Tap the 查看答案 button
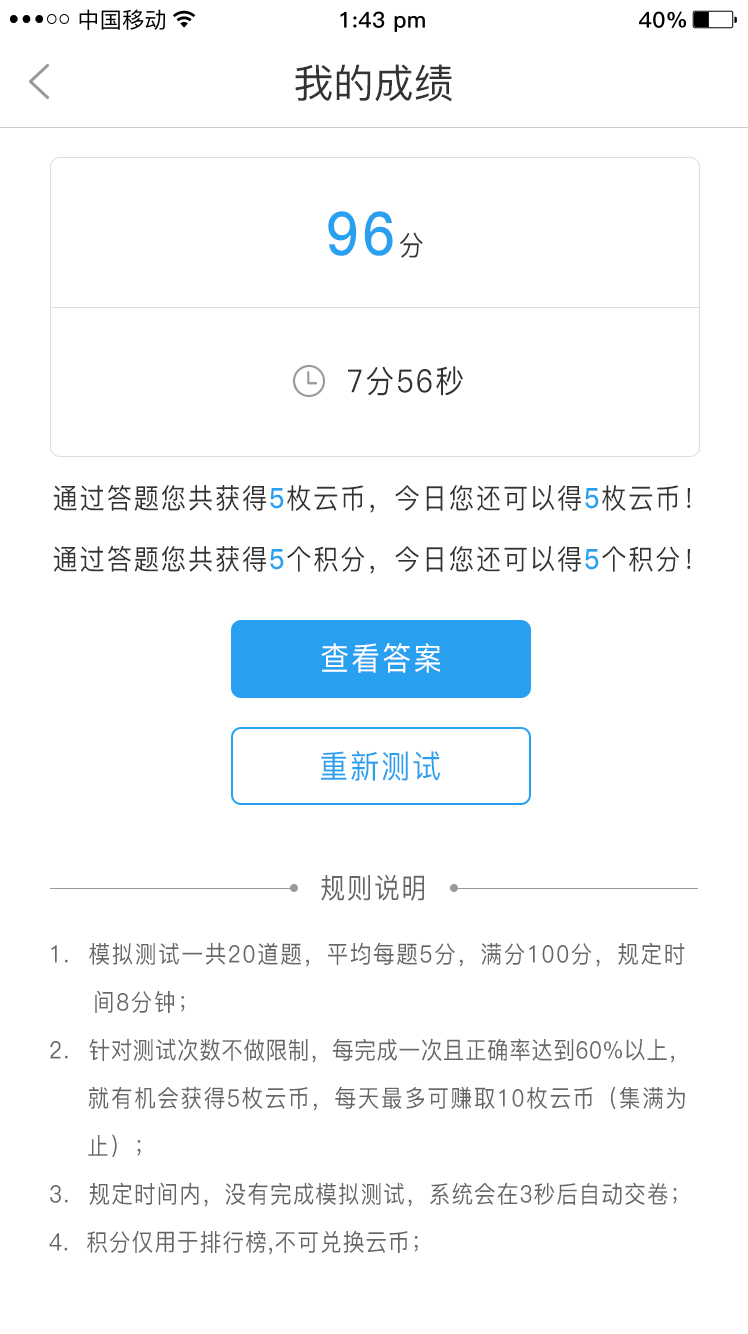 [380, 659]
